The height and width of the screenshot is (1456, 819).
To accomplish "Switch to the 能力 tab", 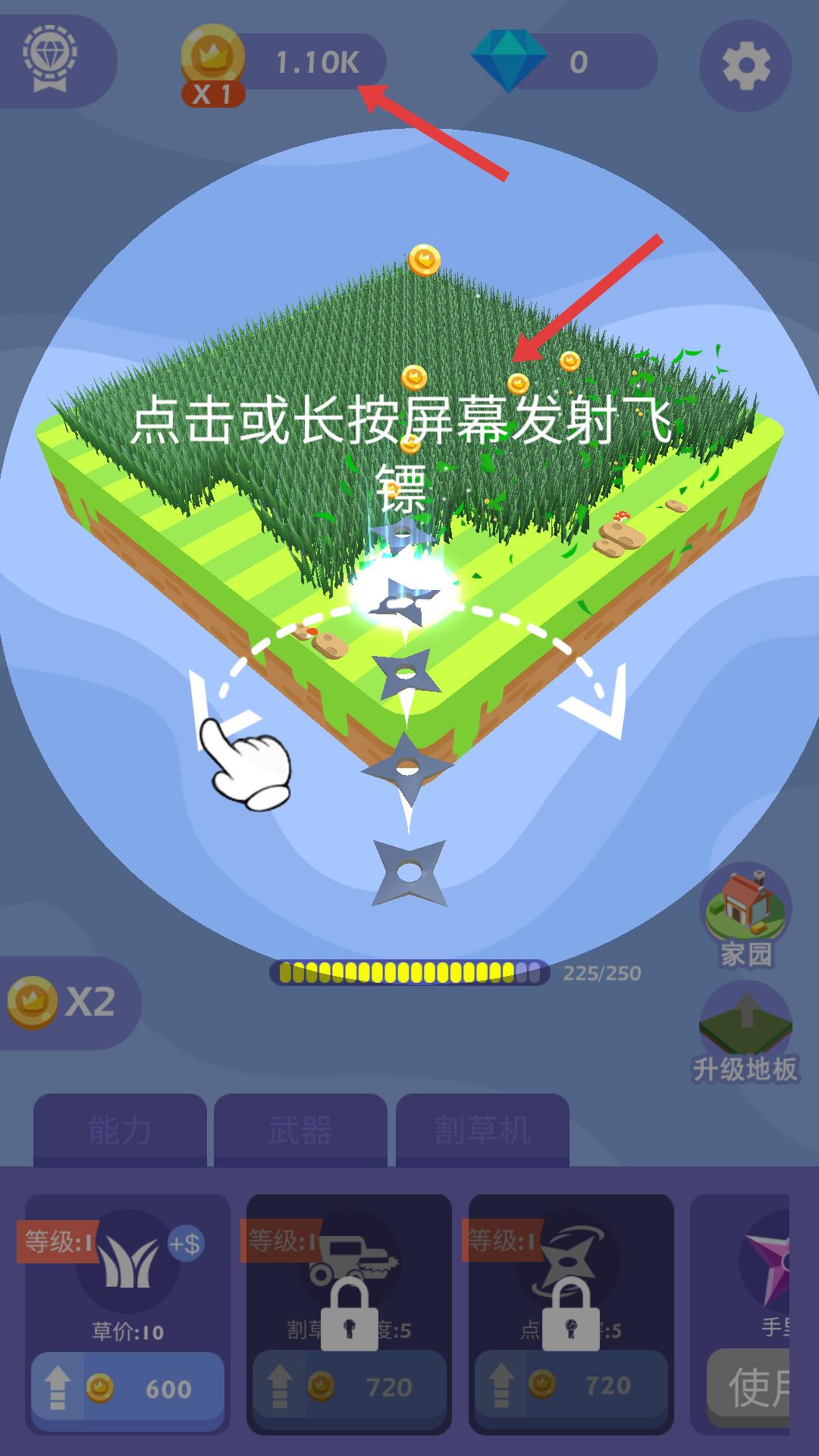I will pyautogui.click(x=120, y=1130).
